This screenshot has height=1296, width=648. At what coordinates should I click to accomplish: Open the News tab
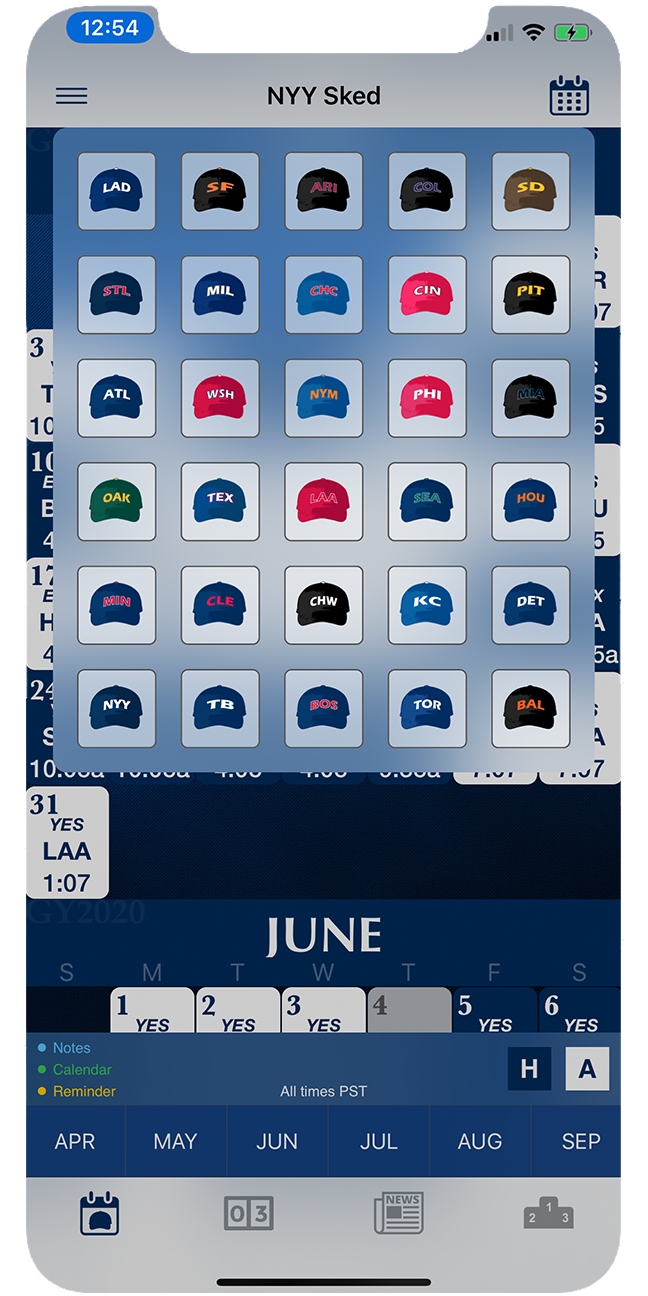(399, 1214)
